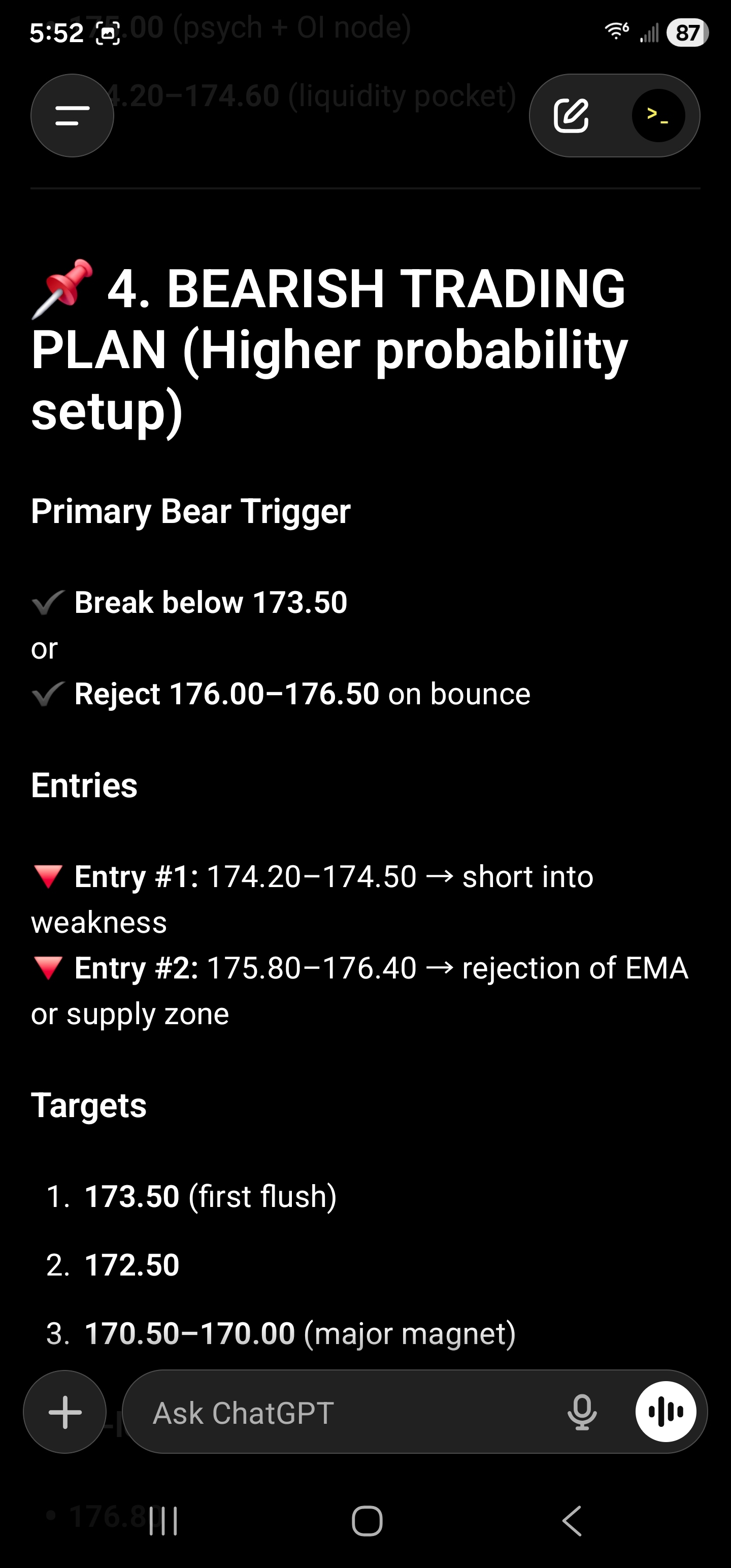Open the sidebar menu button
The image size is (731, 1568).
(72, 116)
